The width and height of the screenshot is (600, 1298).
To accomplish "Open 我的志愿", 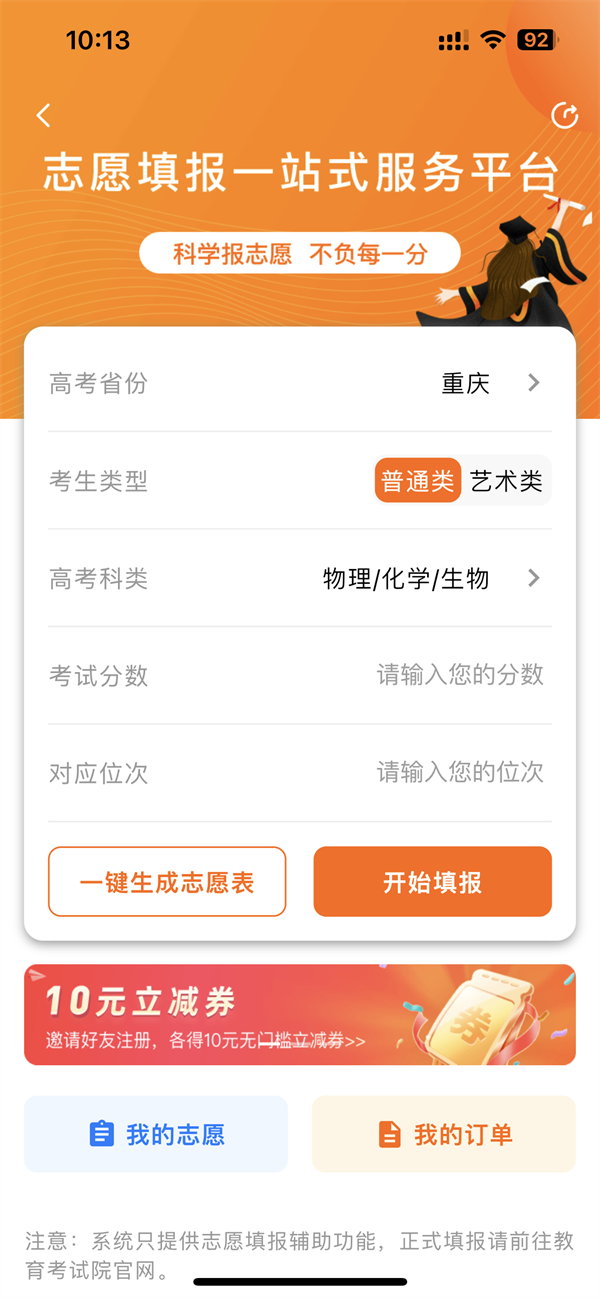I will pyautogui.click(x=156, y=1134).
